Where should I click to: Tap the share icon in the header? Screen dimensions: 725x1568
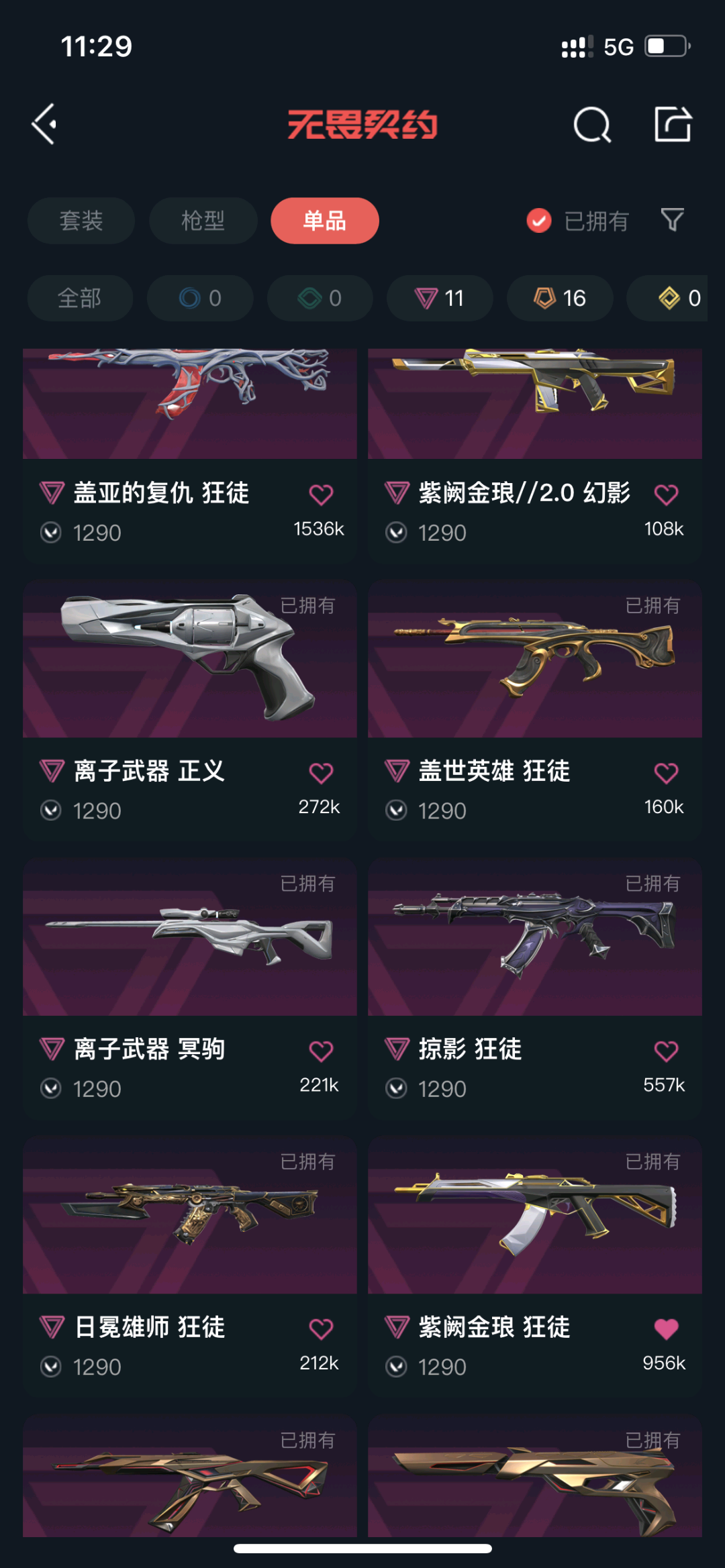[673, 124]
